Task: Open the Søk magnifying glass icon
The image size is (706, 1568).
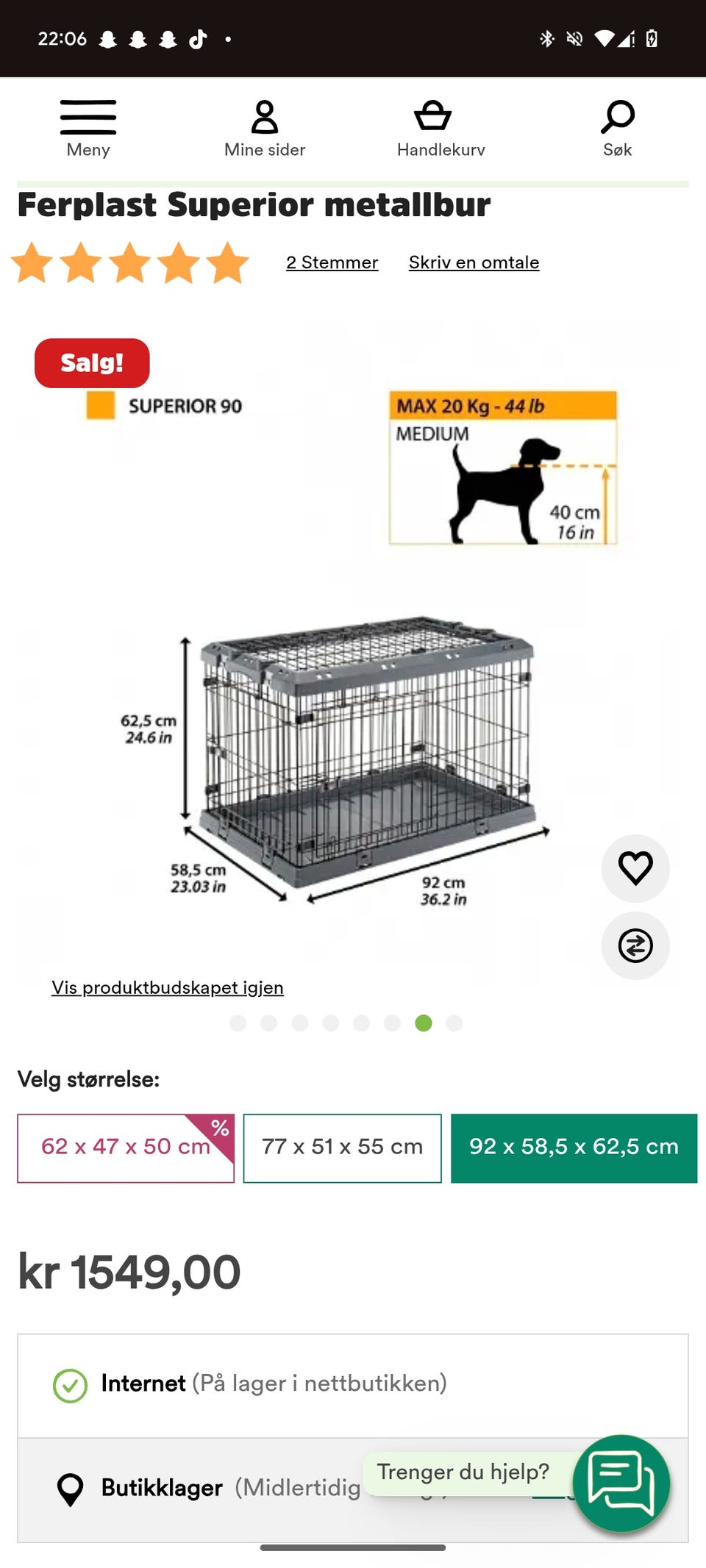Action: pyautogui.click(x=616, y=116)
